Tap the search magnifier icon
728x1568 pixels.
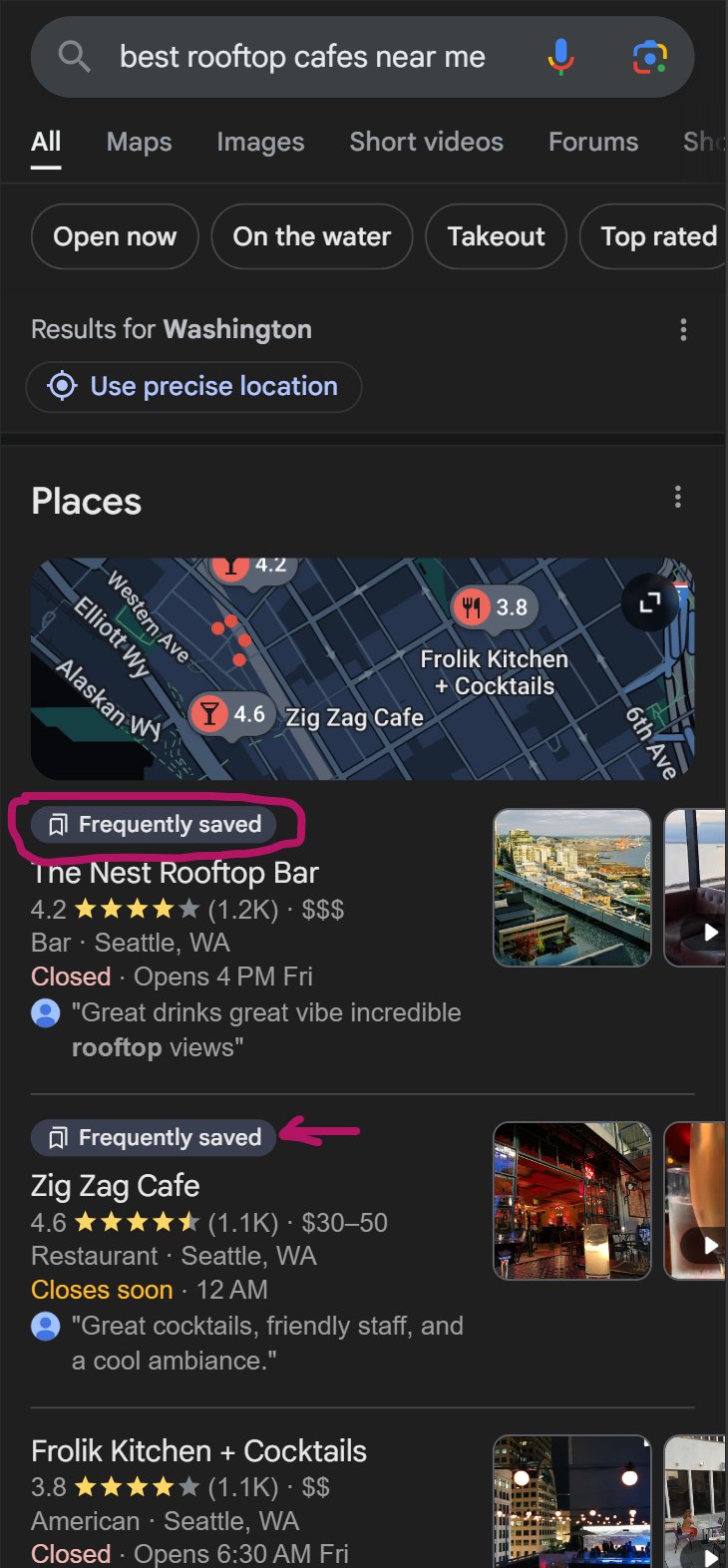[74, 57]
